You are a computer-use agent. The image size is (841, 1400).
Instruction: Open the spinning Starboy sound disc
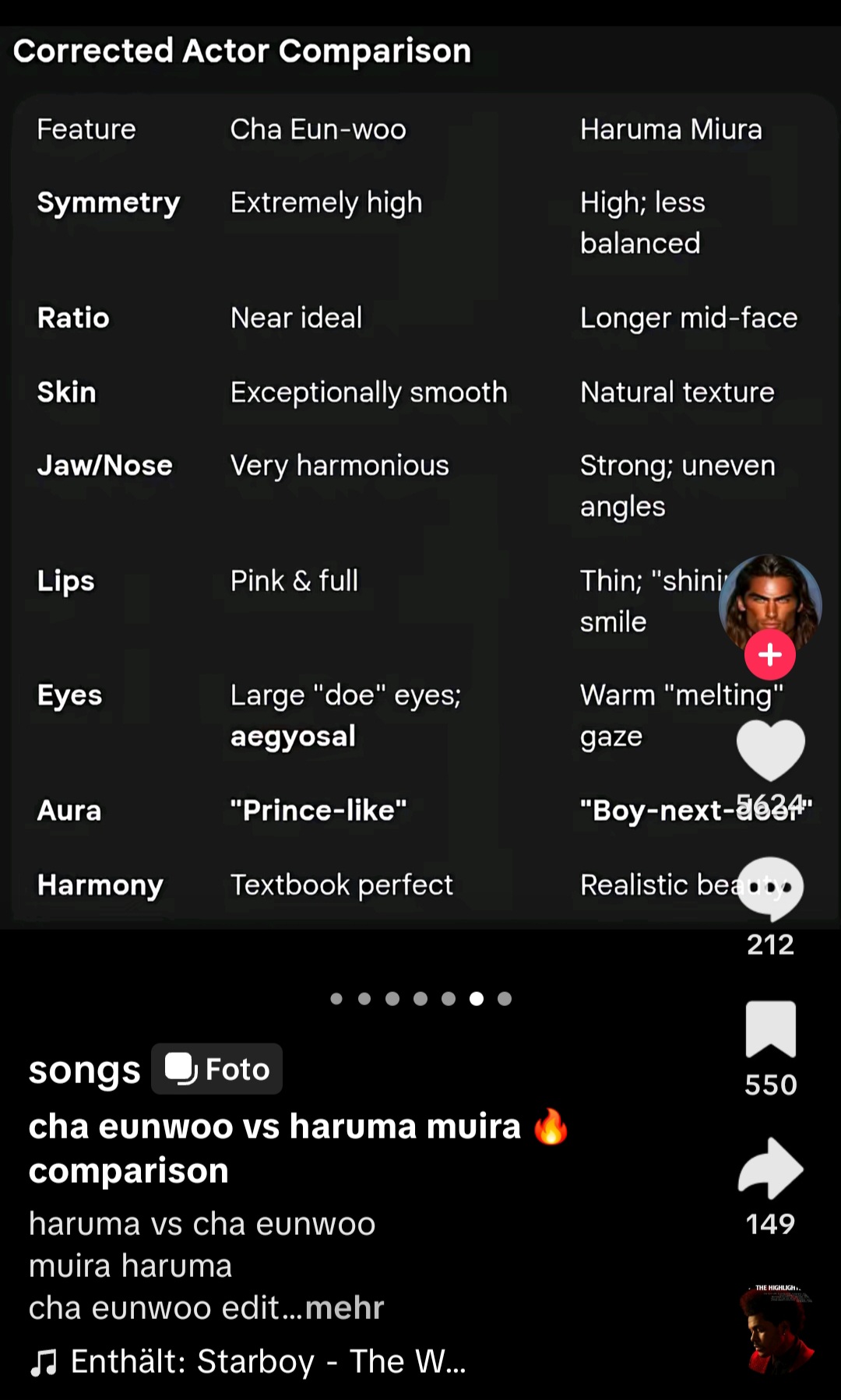point(776,1328)
